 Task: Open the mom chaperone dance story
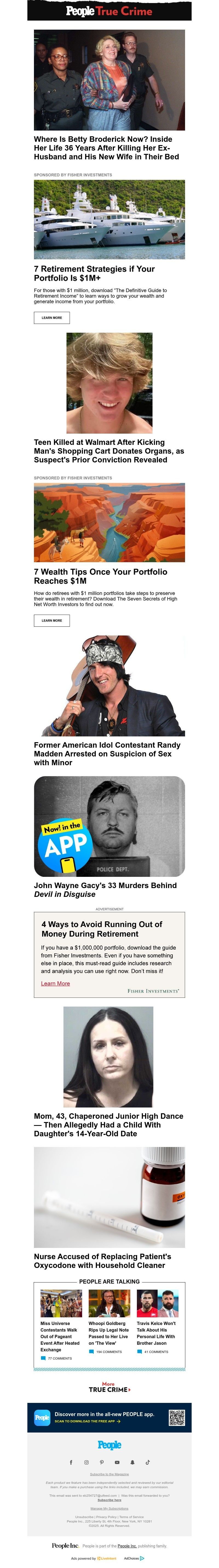pyautogui.click(x=108, y=1125)
